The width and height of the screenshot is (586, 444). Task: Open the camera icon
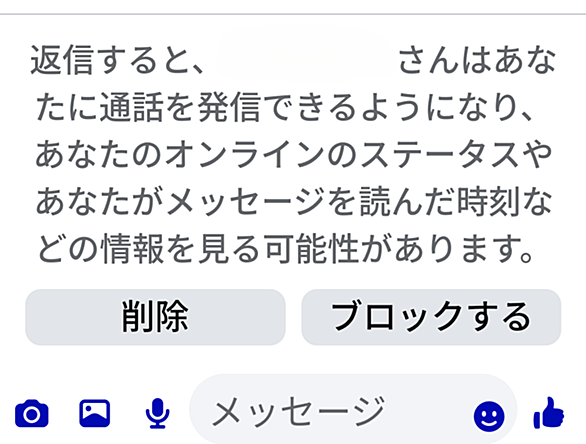[32, 413]
